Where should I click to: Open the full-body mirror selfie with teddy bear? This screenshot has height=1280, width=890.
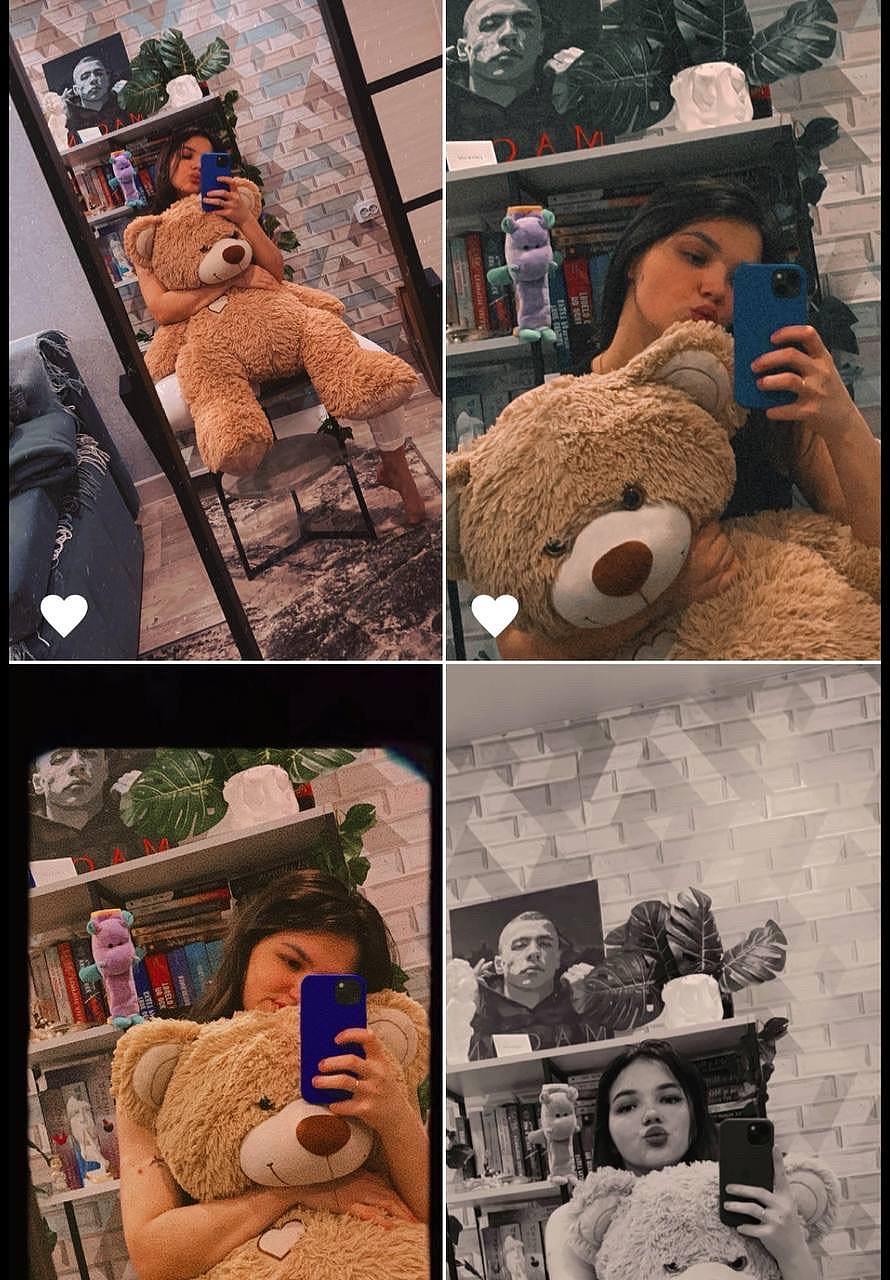[x=225, y=330]
